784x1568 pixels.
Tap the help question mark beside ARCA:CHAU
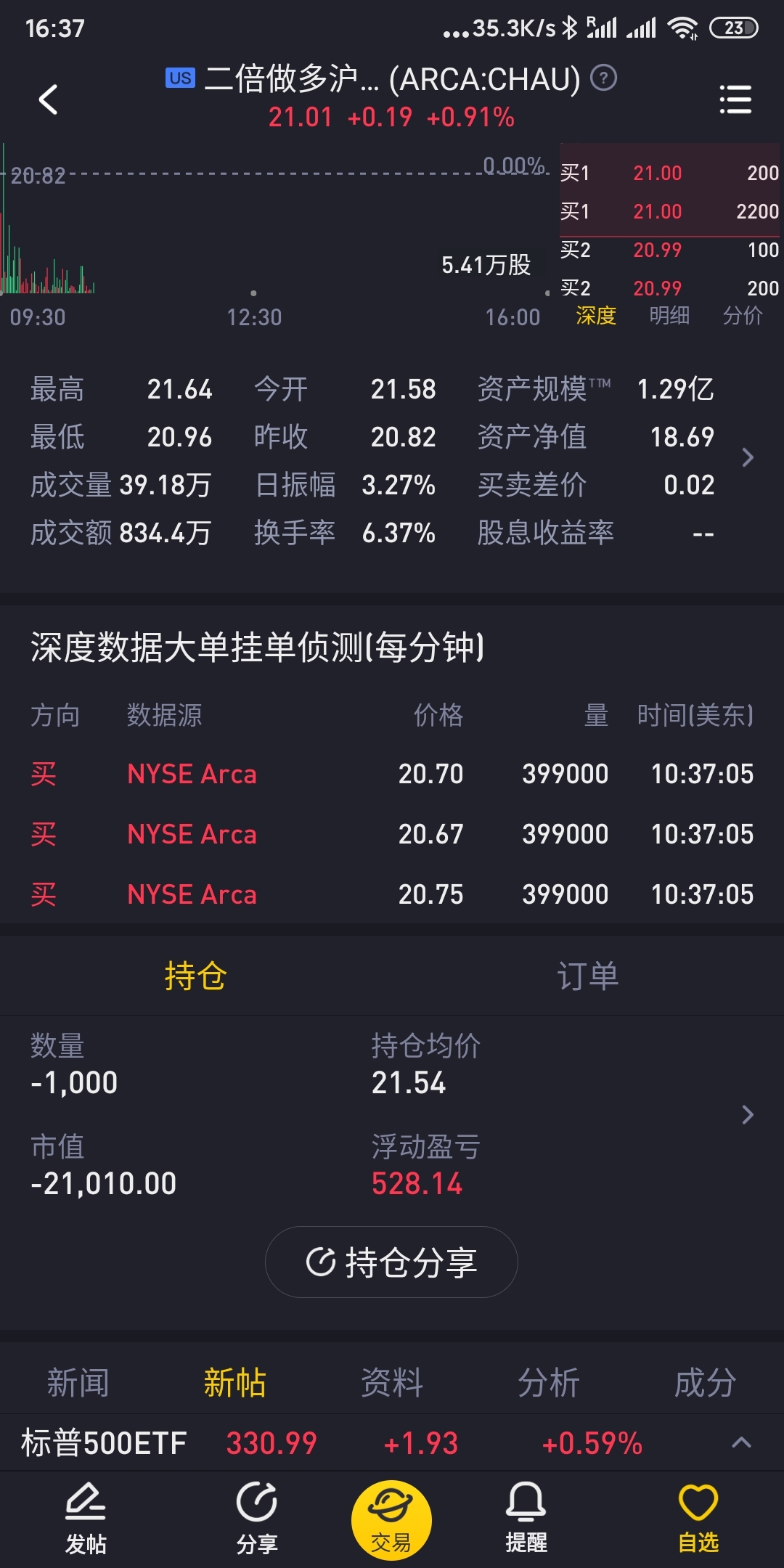pos(603,77)
